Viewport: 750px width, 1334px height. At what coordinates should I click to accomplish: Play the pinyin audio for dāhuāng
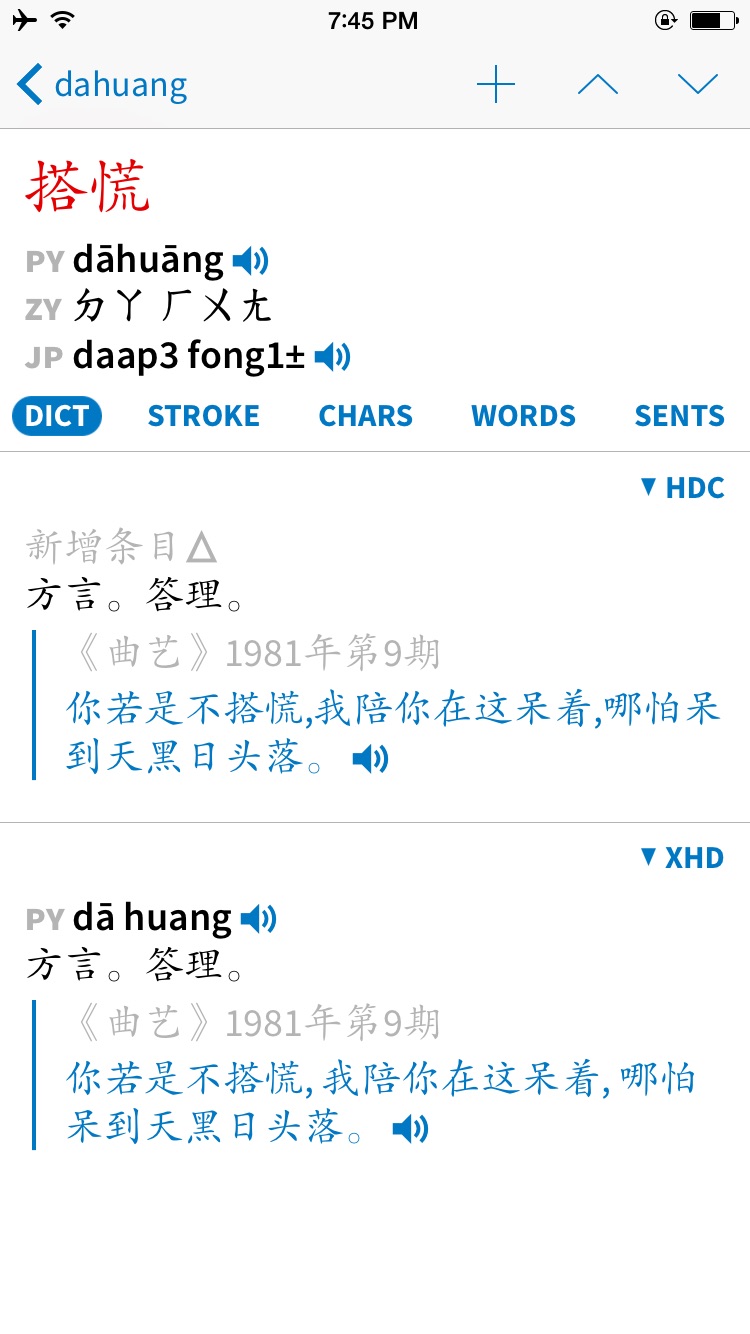point(250,262)
